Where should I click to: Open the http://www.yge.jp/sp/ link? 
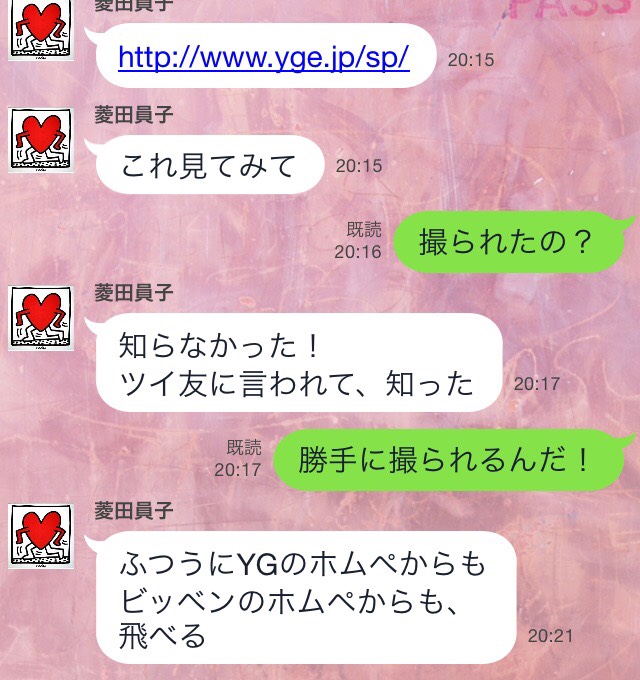263,57
